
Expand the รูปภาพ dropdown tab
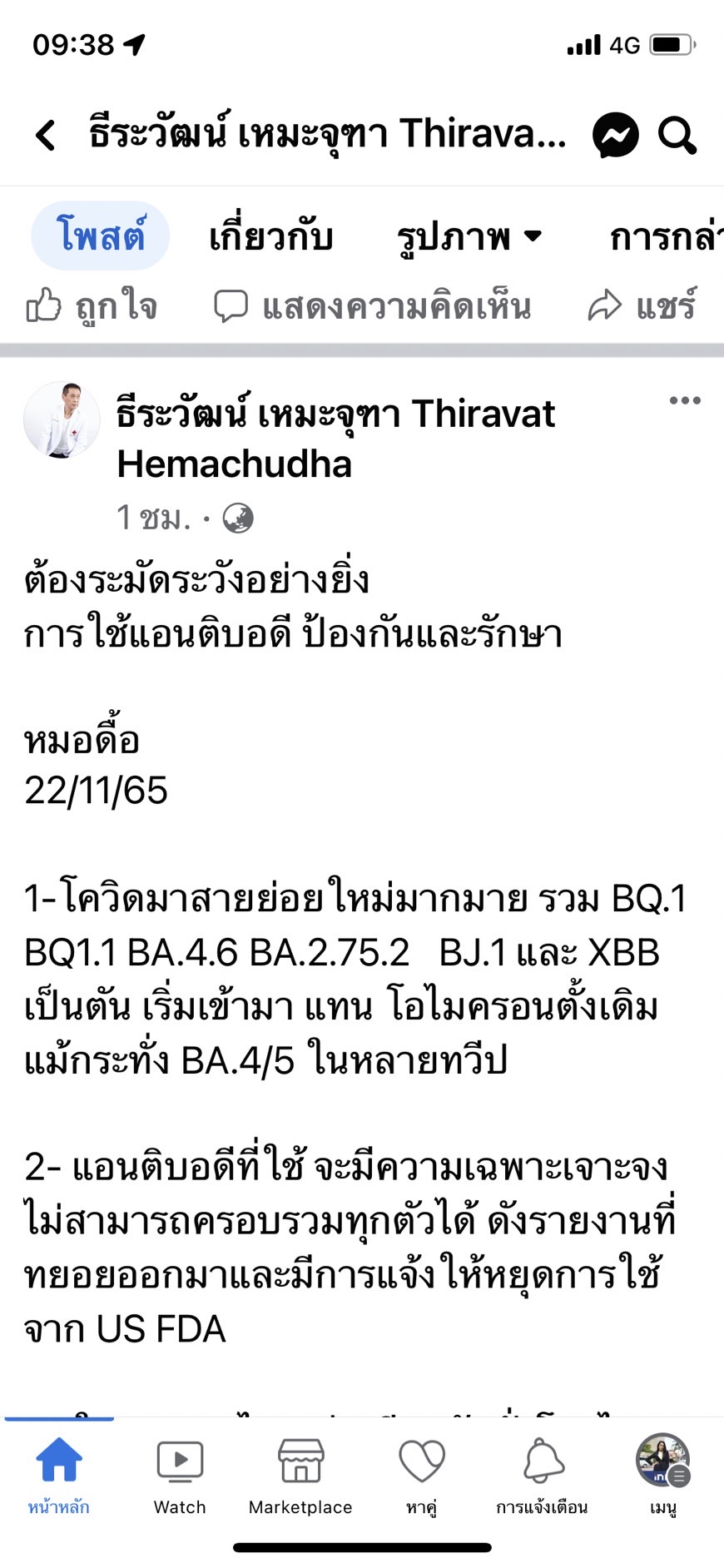point(469,237)
